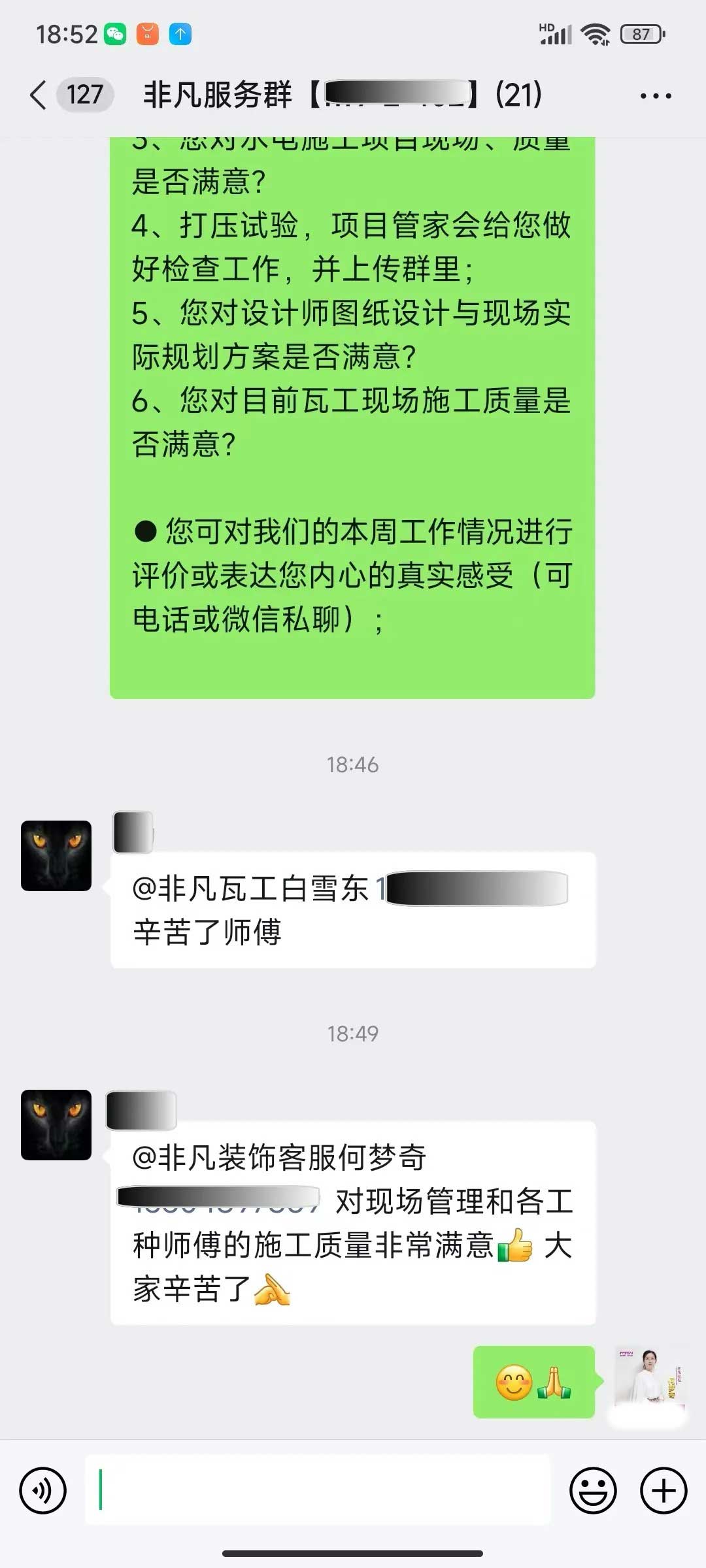Open the group chat options menu
The width and height of the screenshot is (706, 1568).
pos(655,96)
